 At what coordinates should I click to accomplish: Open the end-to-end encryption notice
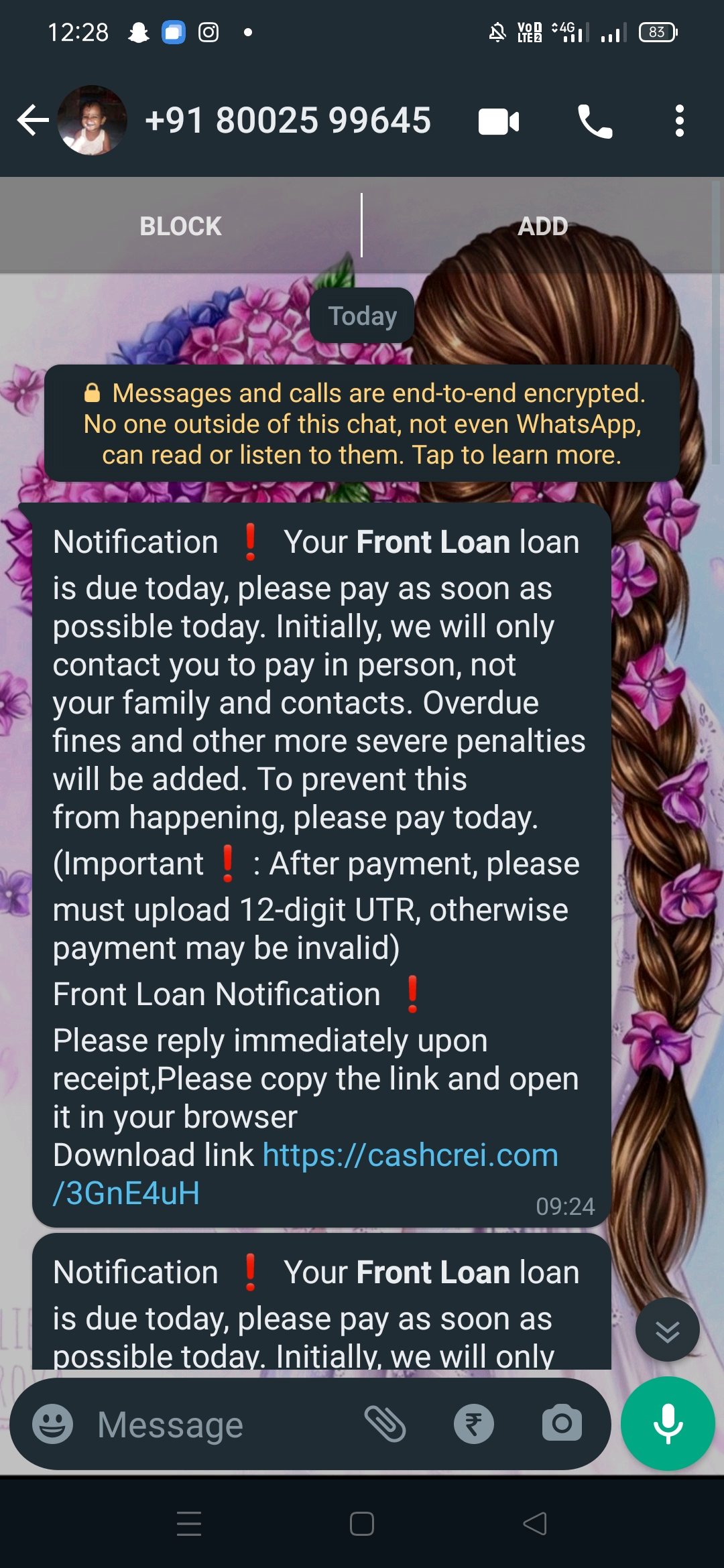tap(362, 423)
